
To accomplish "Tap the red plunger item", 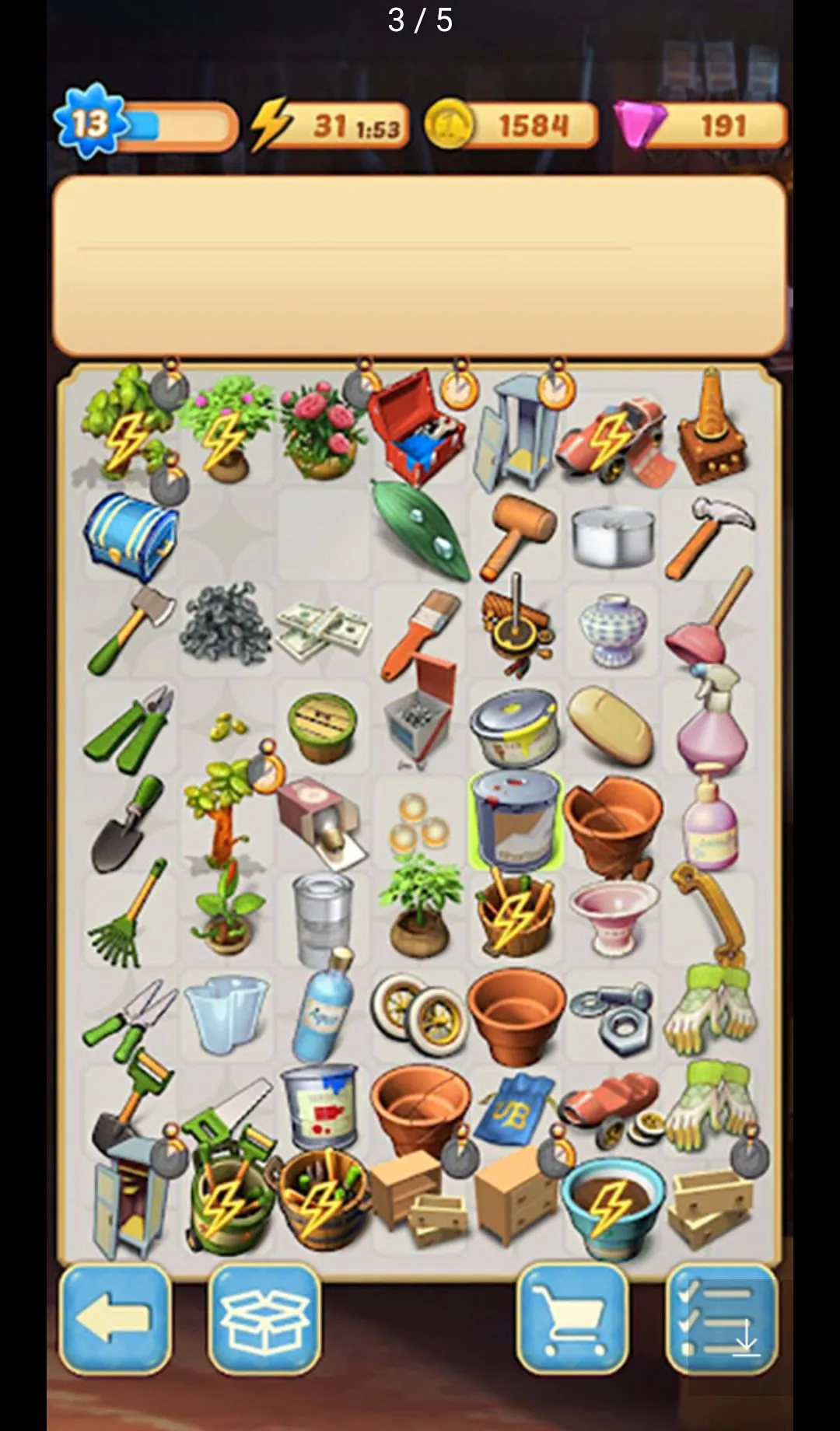I will [x=709, y=619].
